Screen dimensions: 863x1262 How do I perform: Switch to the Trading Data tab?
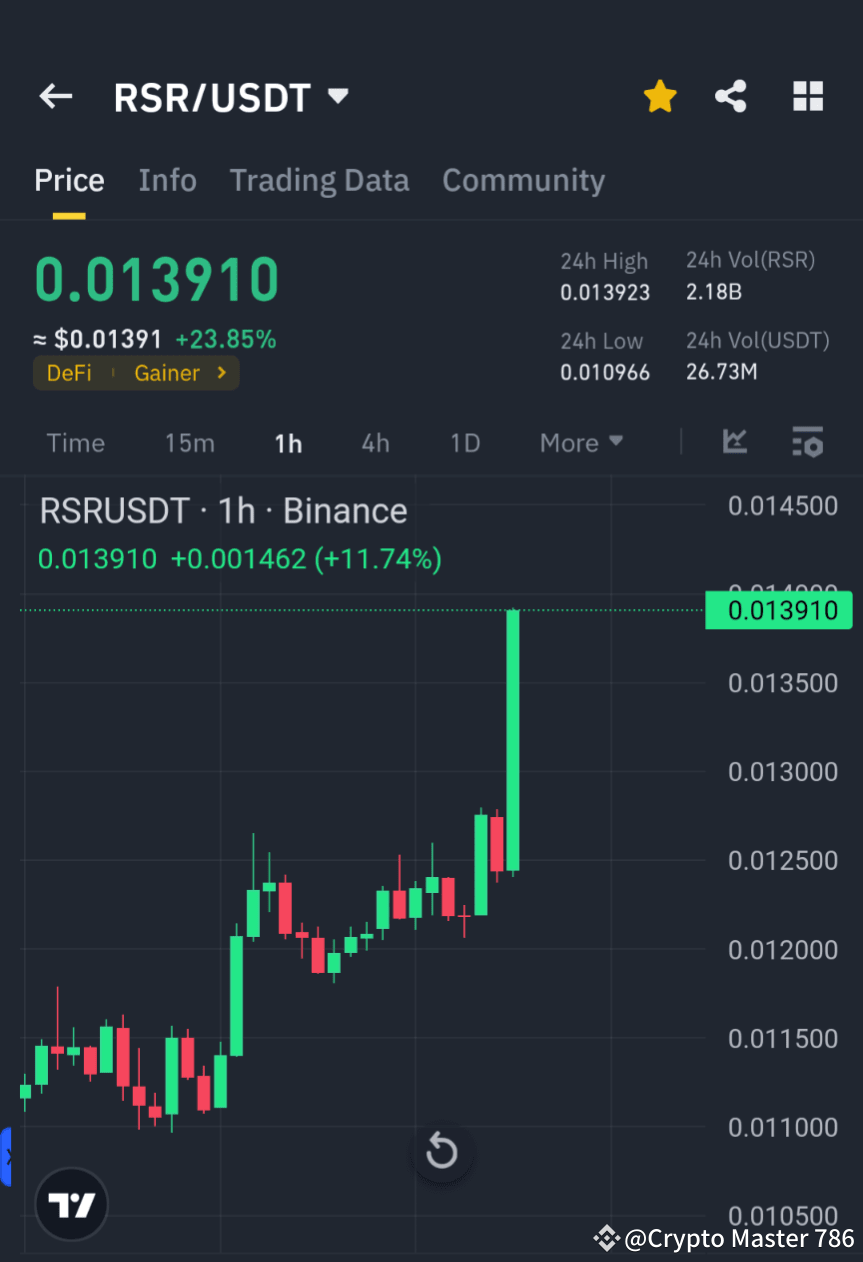(319, 181)
